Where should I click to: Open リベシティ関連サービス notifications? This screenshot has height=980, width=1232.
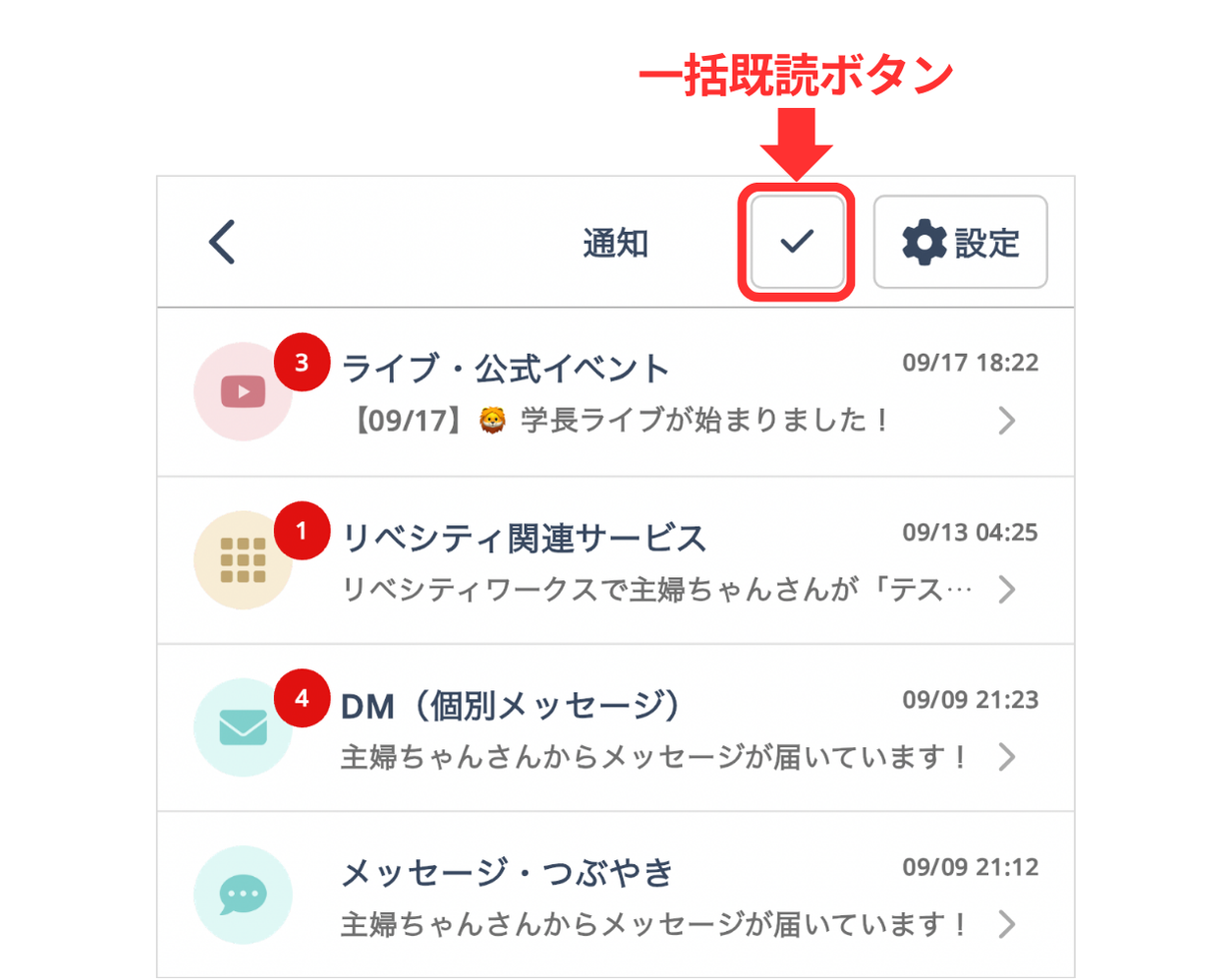coord(615,561)
